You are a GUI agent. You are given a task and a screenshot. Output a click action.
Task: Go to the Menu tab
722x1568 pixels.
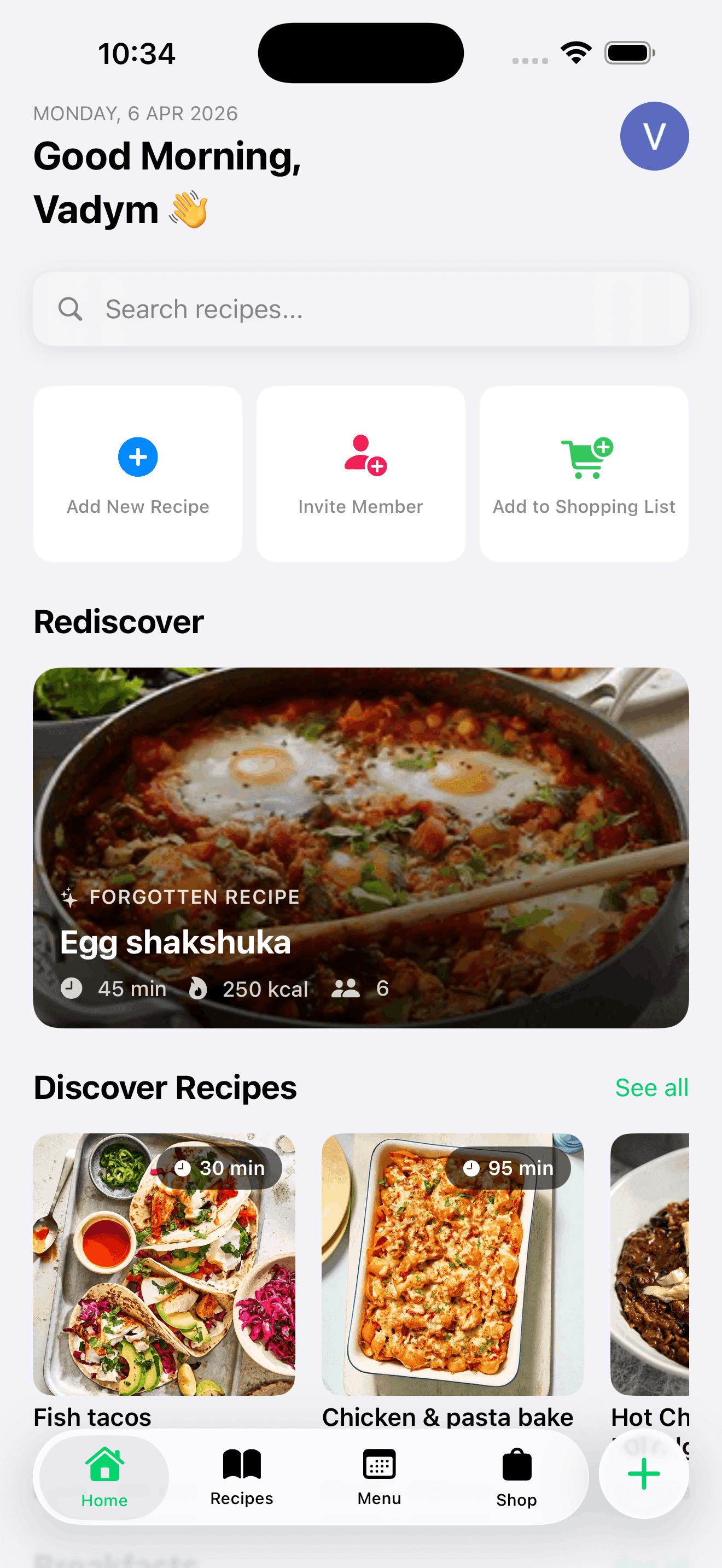pos(379,1477)
